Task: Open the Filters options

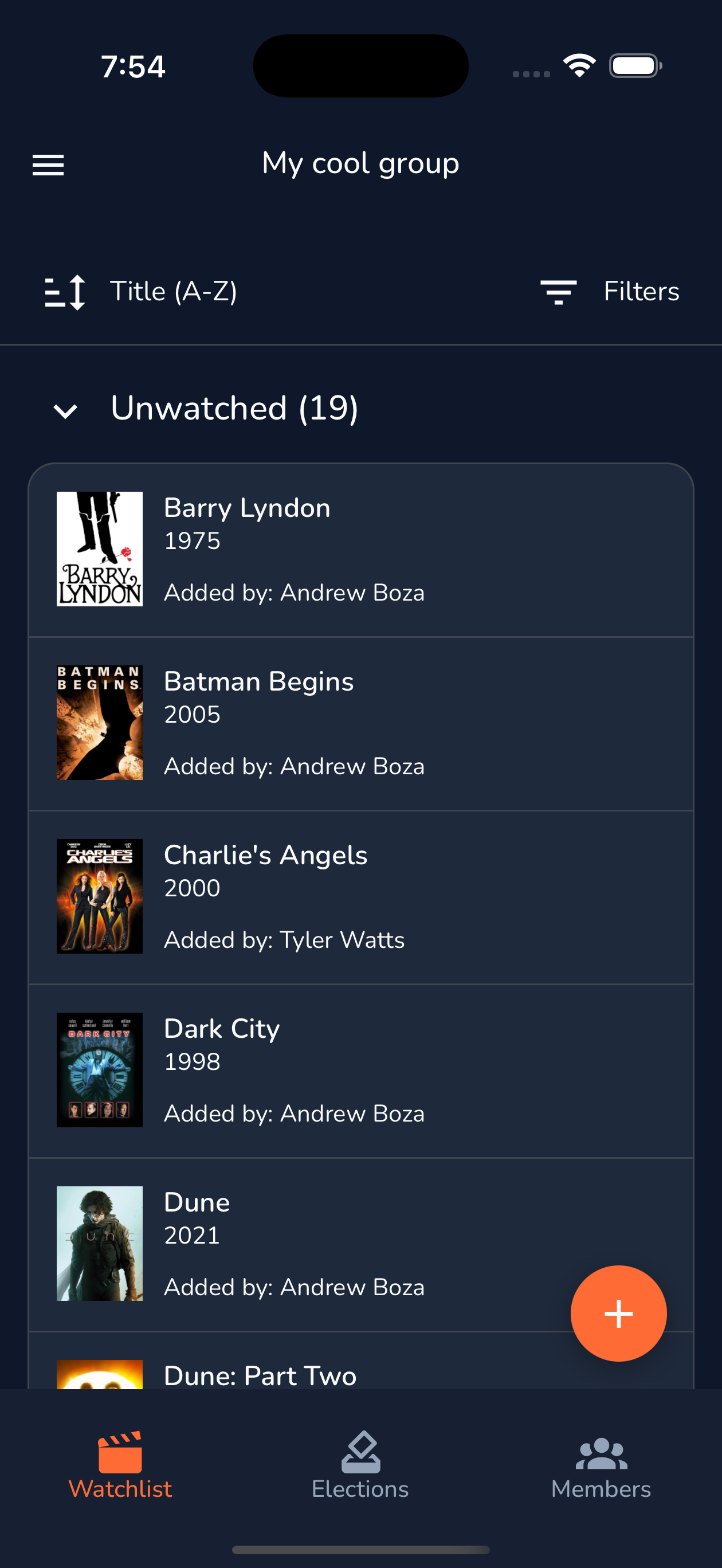Action: click(610, 292)
